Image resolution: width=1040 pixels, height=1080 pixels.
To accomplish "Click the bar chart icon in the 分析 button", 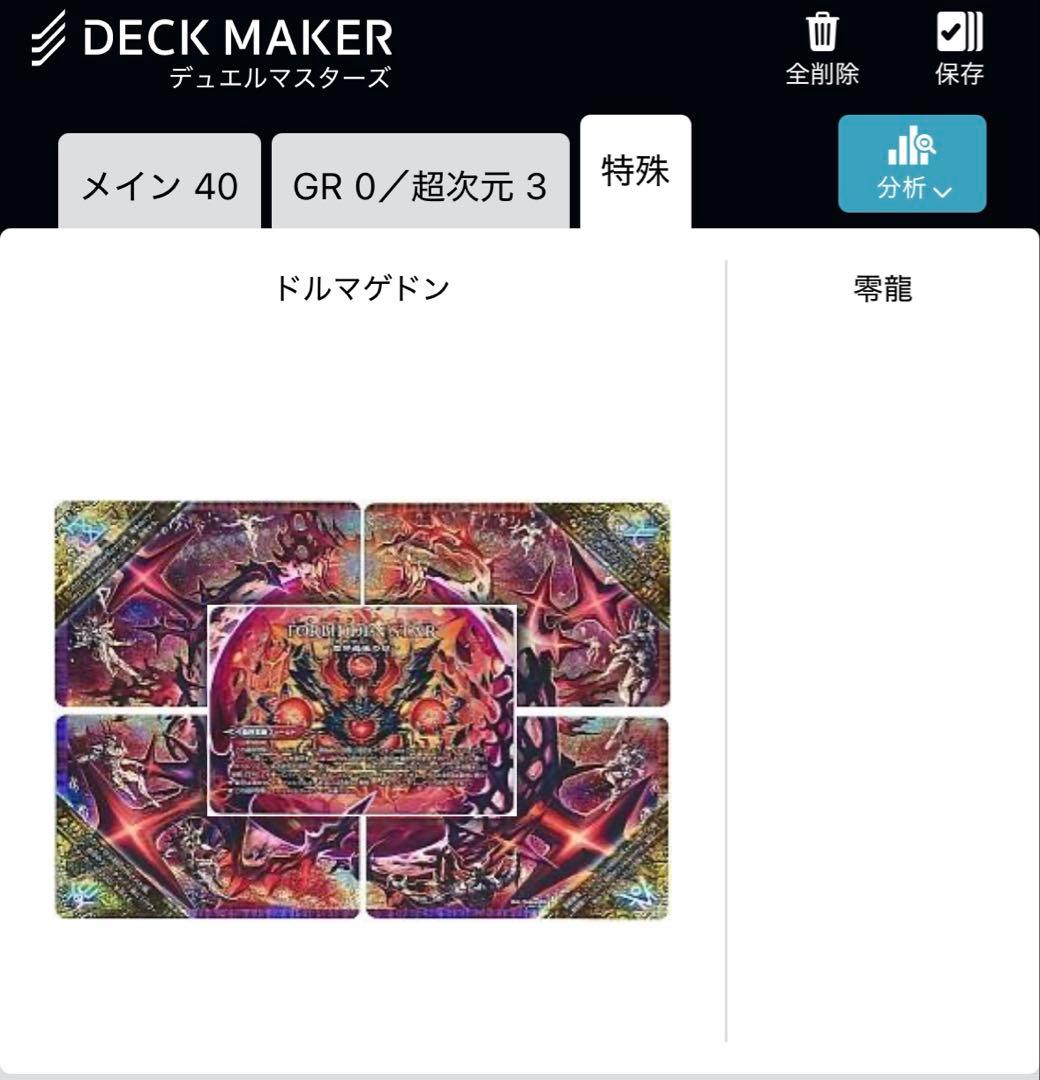I will tap(905, 150).
